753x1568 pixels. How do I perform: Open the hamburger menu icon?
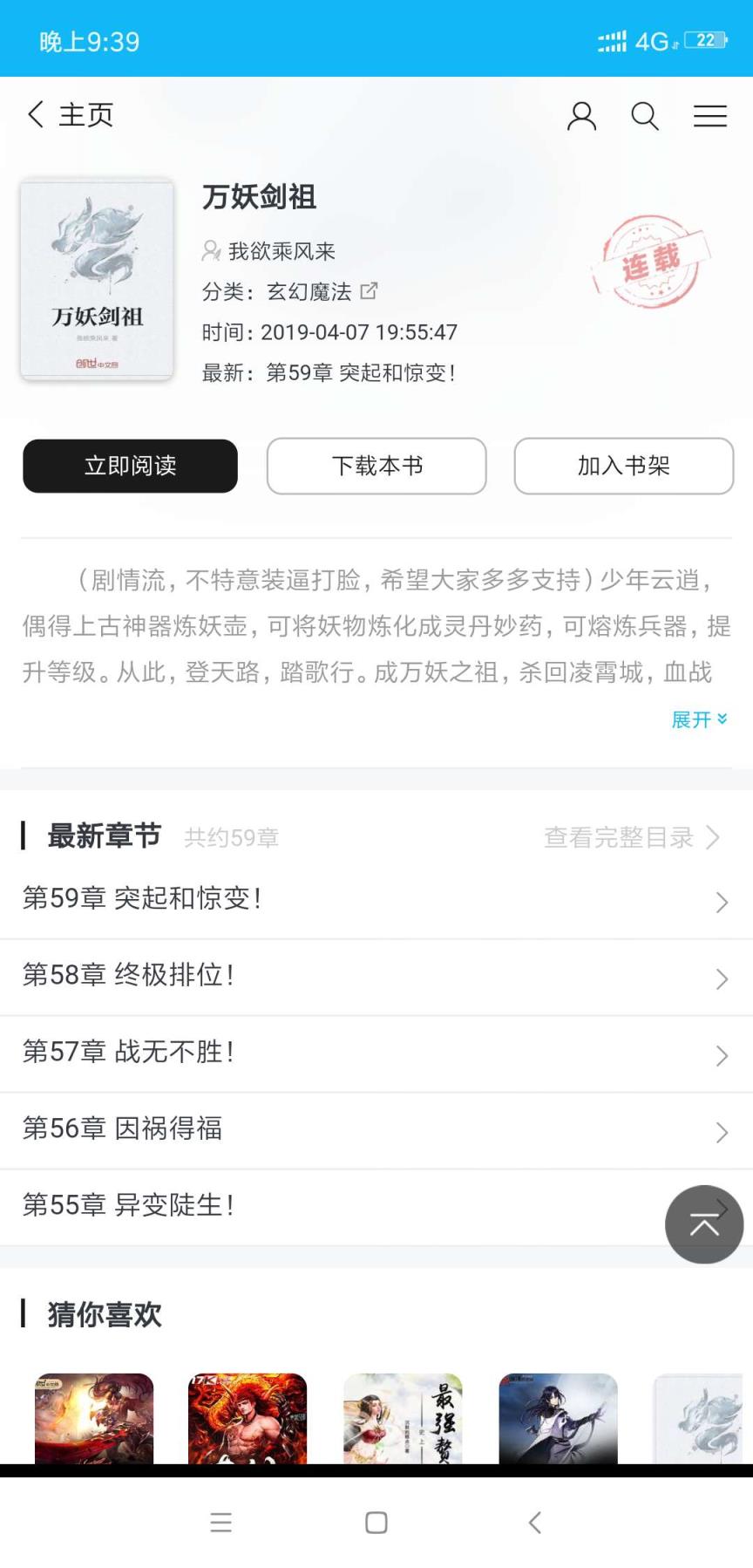coord(710,114)
